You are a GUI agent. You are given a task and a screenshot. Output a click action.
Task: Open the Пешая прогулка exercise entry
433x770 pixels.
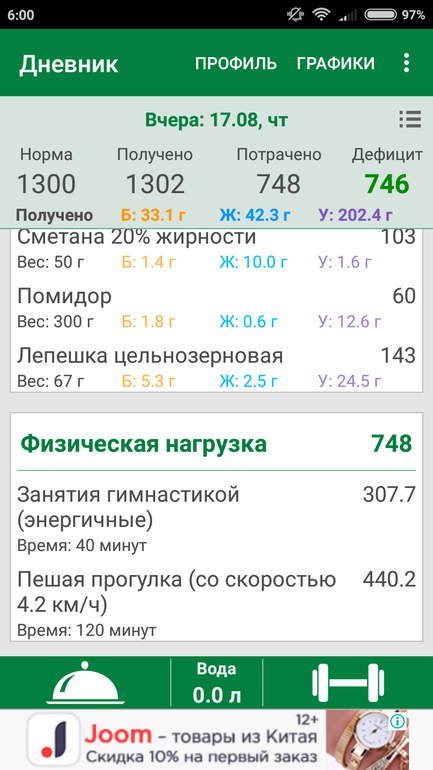(x=216, y=603)
